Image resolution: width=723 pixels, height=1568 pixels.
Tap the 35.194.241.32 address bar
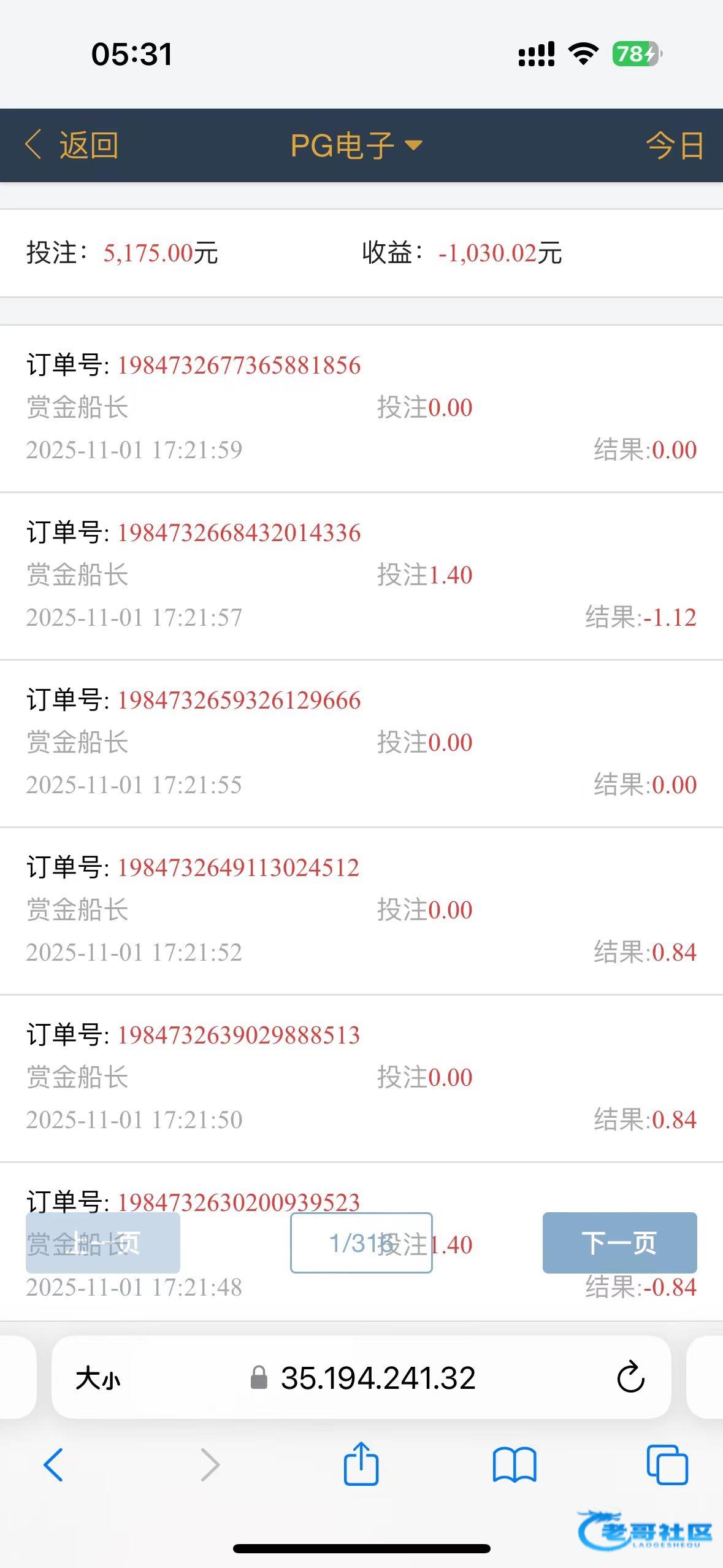[x=377, y=1378]
